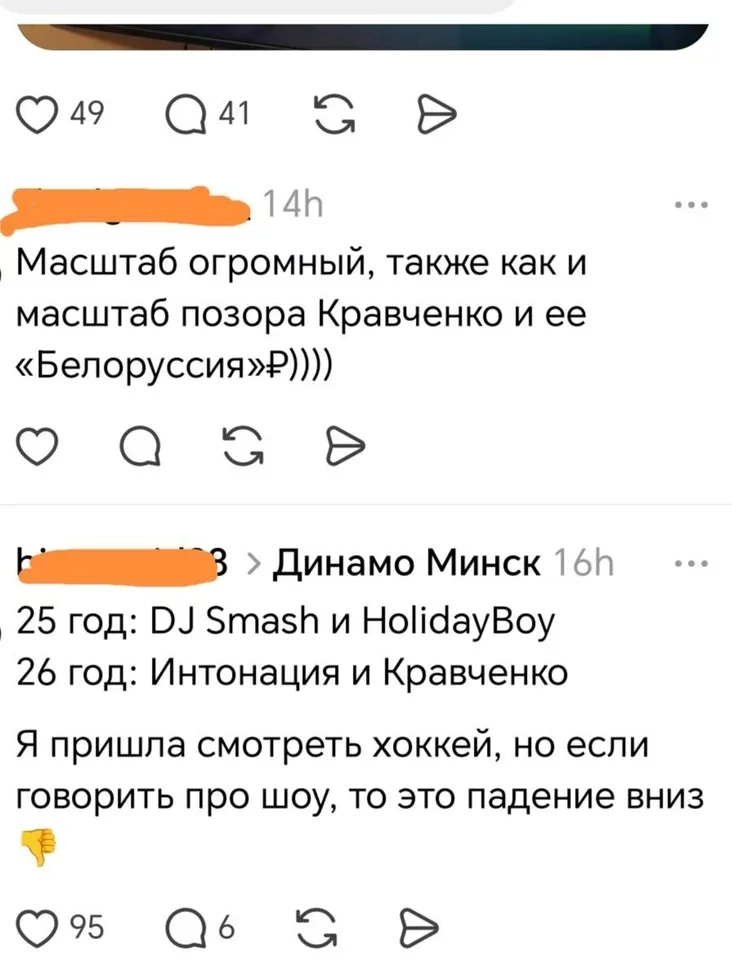This screenshot has width=732, height=975.
Task: Repost the top post with 49 likes
Action: coord(331,115)
